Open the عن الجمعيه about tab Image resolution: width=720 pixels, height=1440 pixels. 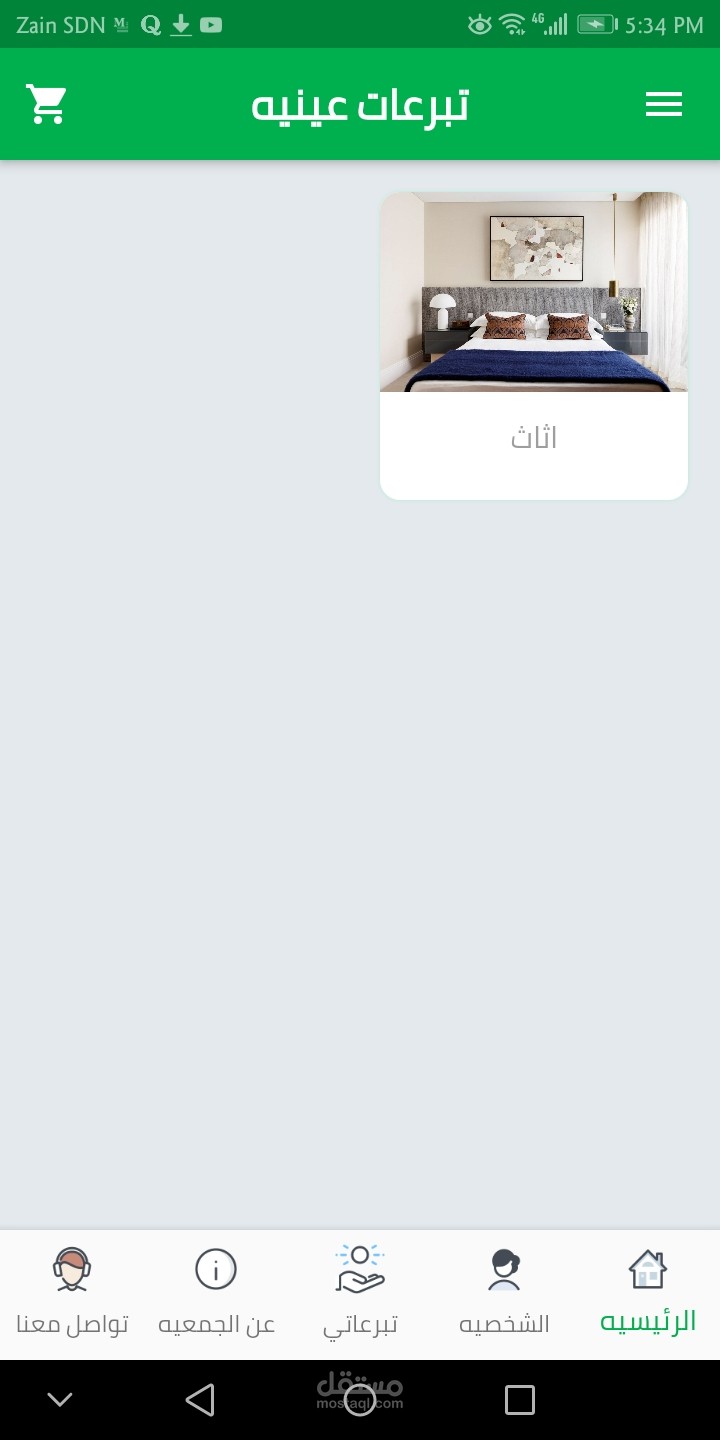(x=216, y=1294)
